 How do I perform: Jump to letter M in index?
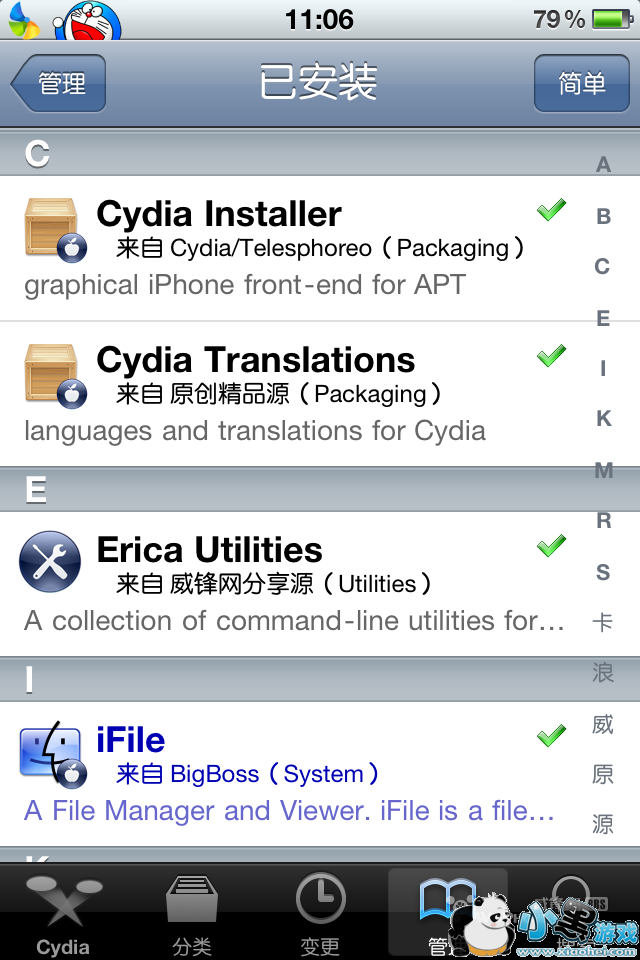click(x=603, y=471)
